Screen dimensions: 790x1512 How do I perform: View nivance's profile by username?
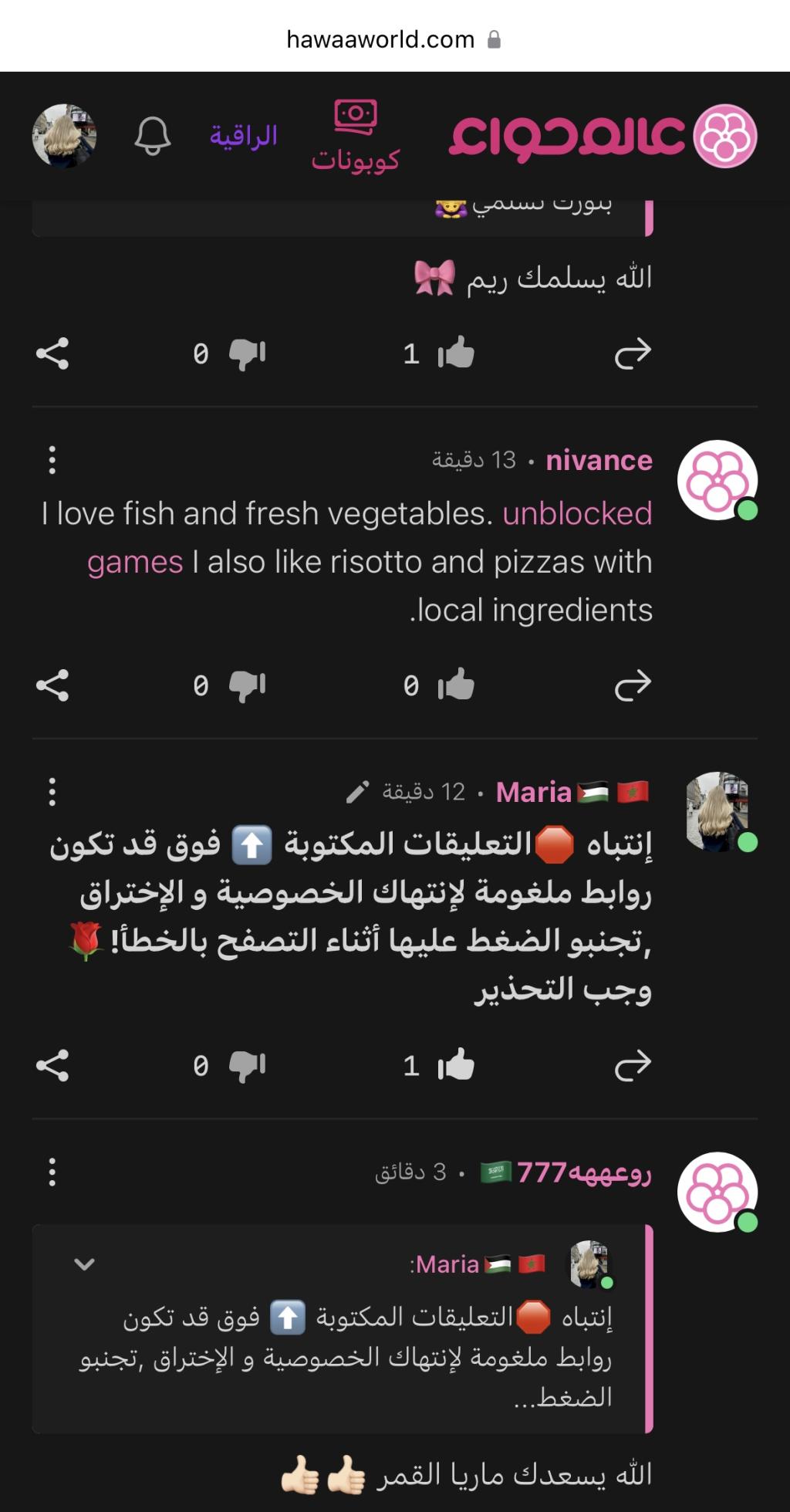(599, 461)
